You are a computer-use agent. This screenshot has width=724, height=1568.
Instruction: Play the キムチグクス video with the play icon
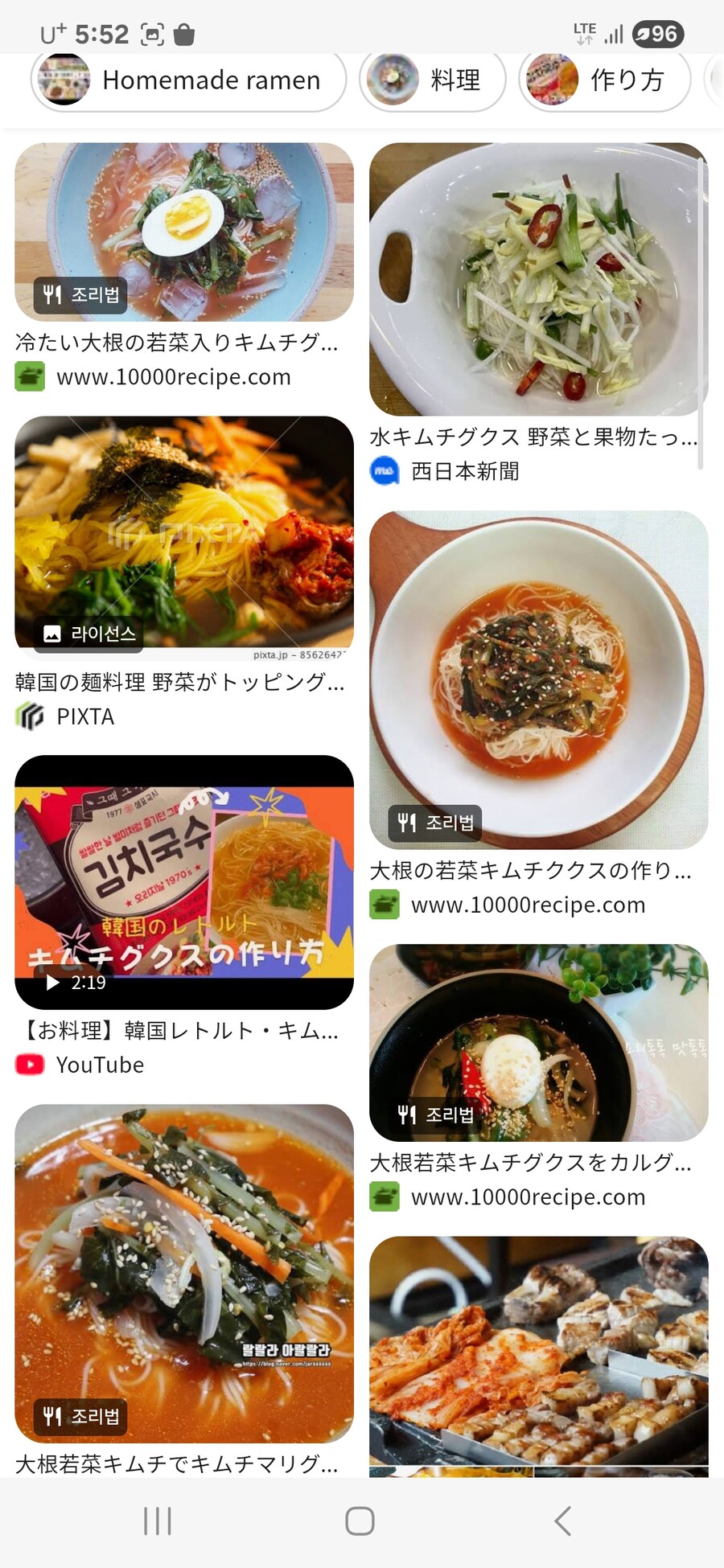coord(51,983)
